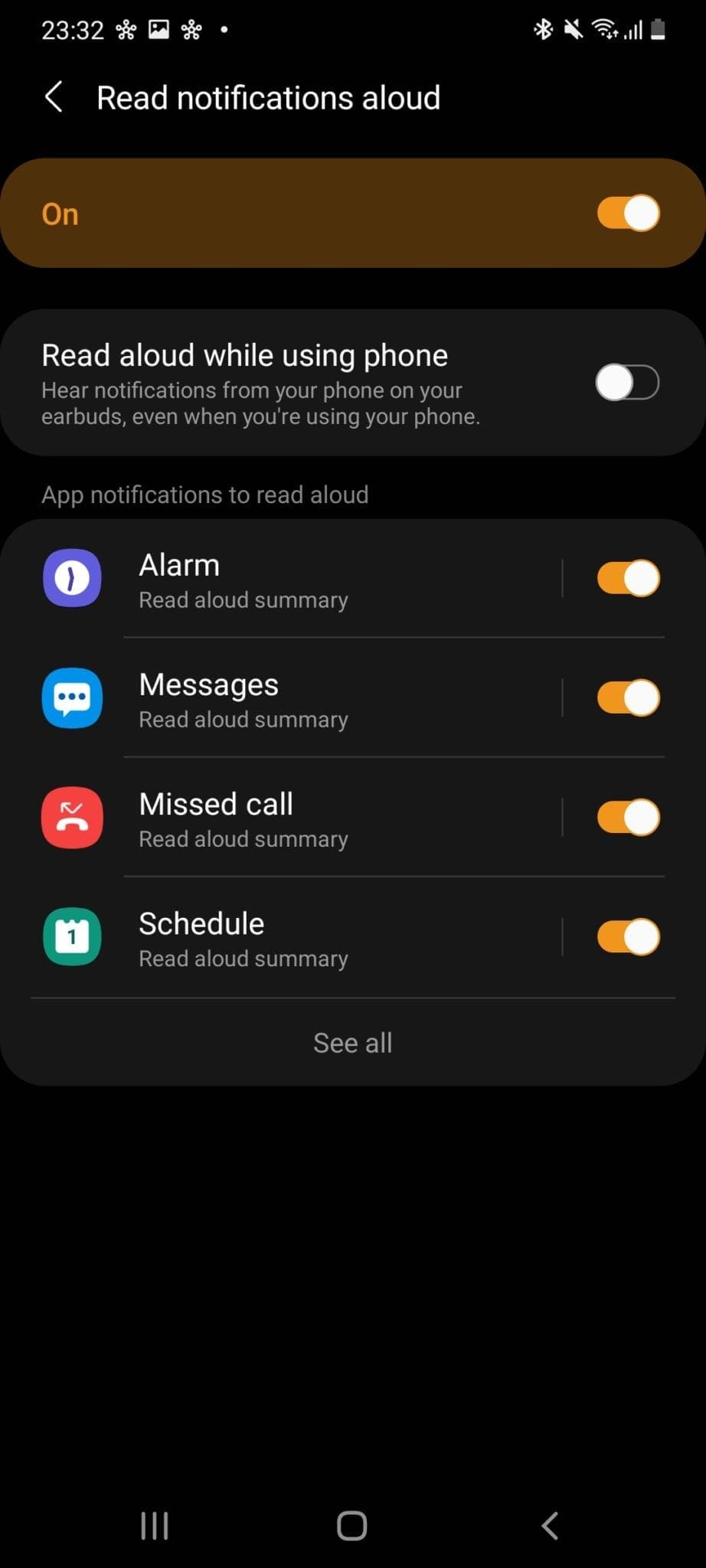Turn off Messages notifications switch
The width and height of the screenshot is (706, 1568).
click(628, 698)
